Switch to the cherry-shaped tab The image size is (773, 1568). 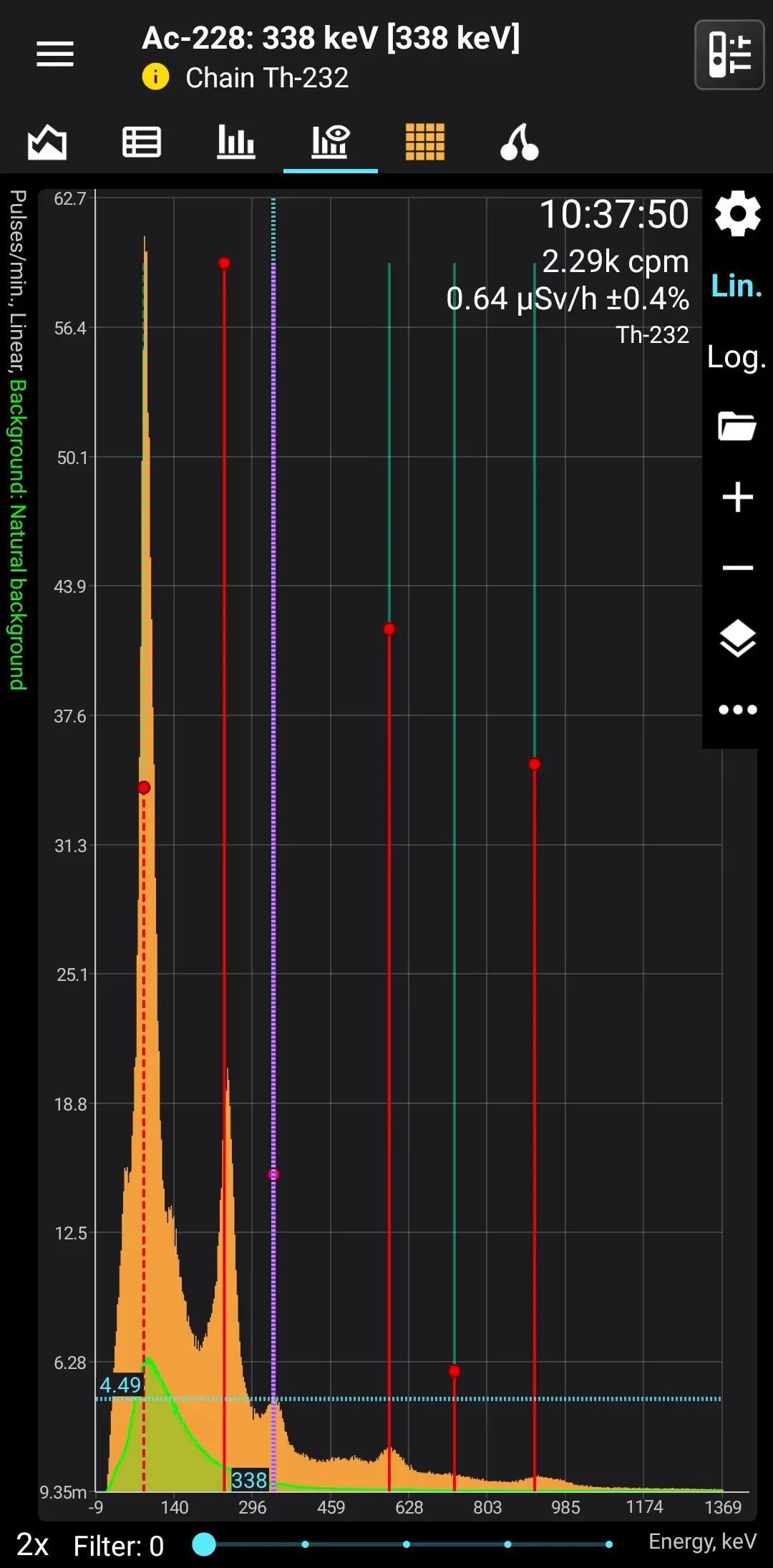click(519, 142)
